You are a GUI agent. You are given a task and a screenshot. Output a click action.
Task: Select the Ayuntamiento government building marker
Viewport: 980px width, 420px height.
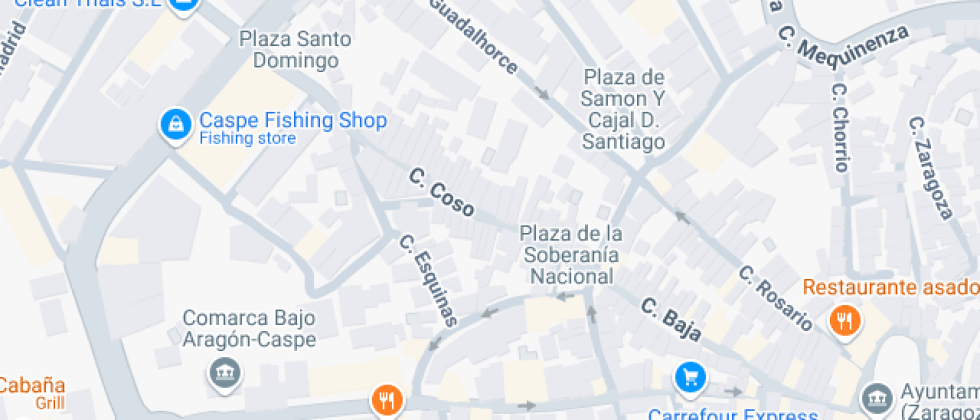879,396
